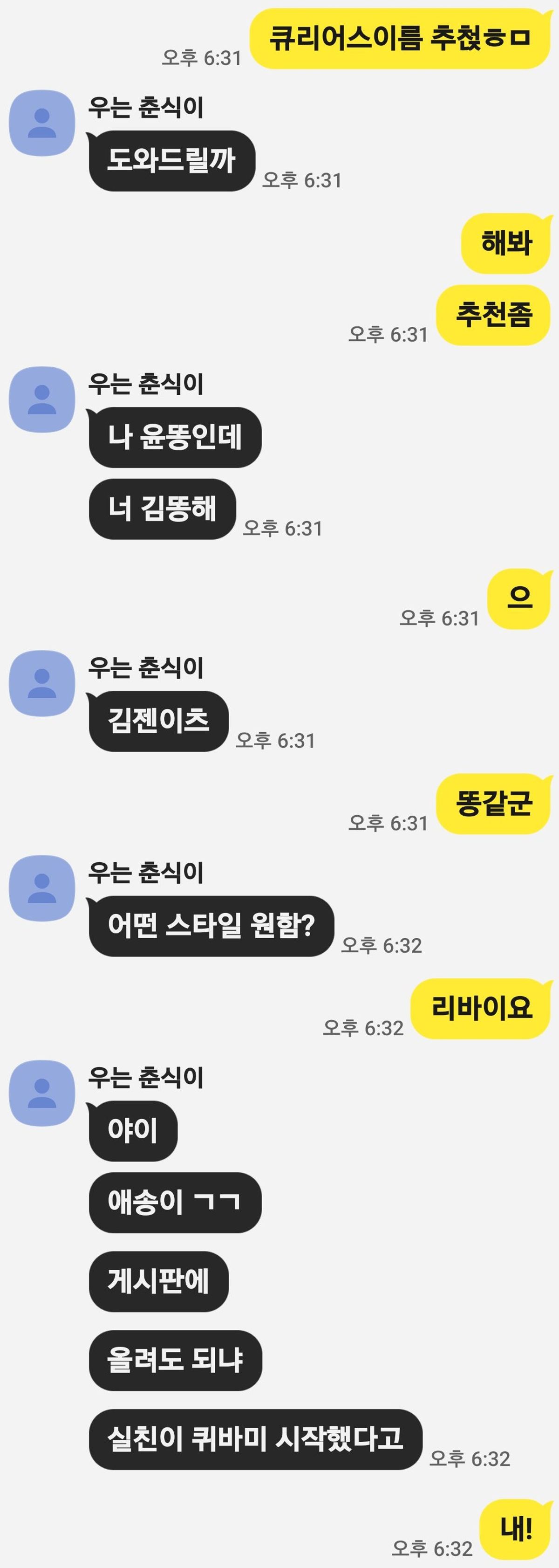Viewport: 559px width, 1568px height.
Task: Open profile avatar beside 어떤 스타일 원함?
Action: coord(41,888)
